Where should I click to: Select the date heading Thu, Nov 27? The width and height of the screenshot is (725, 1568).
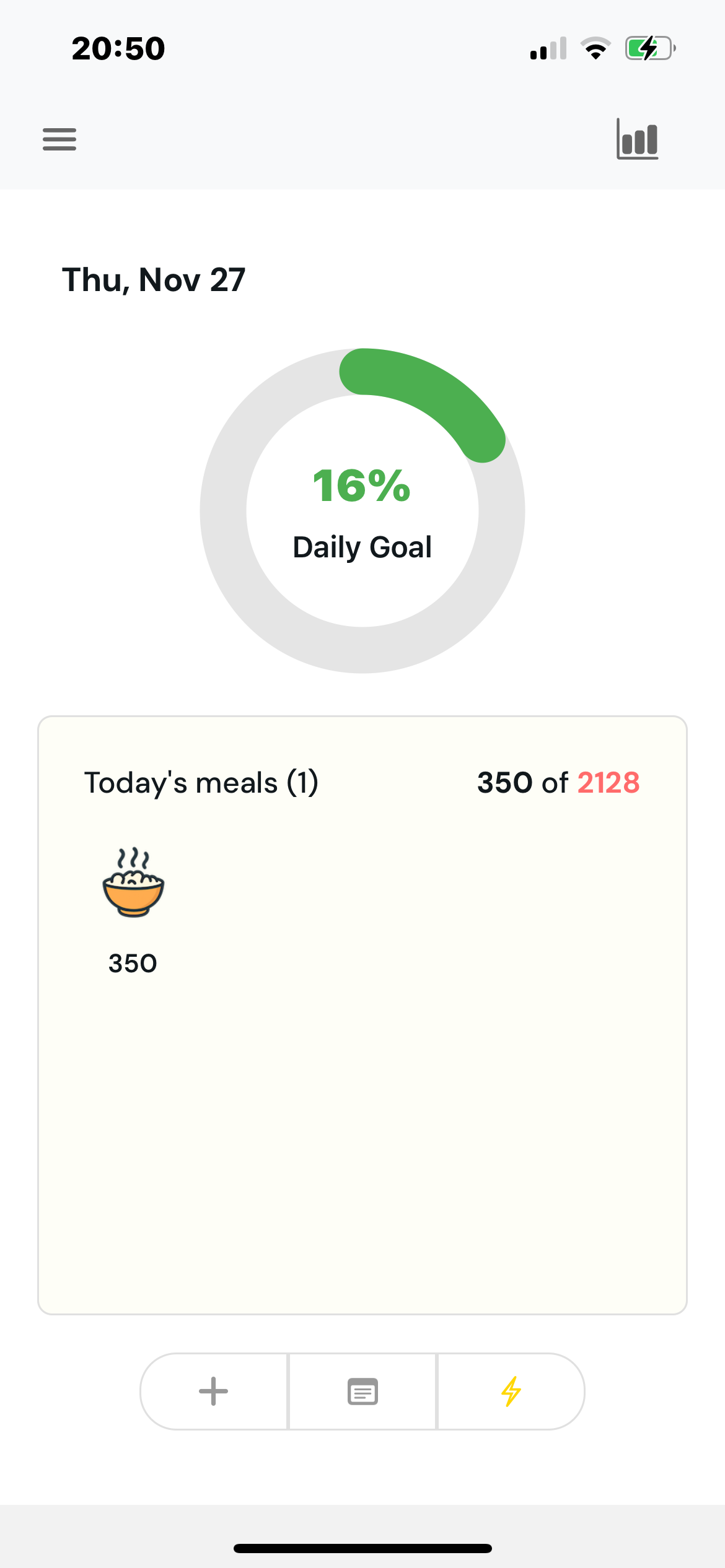[153, 280]
